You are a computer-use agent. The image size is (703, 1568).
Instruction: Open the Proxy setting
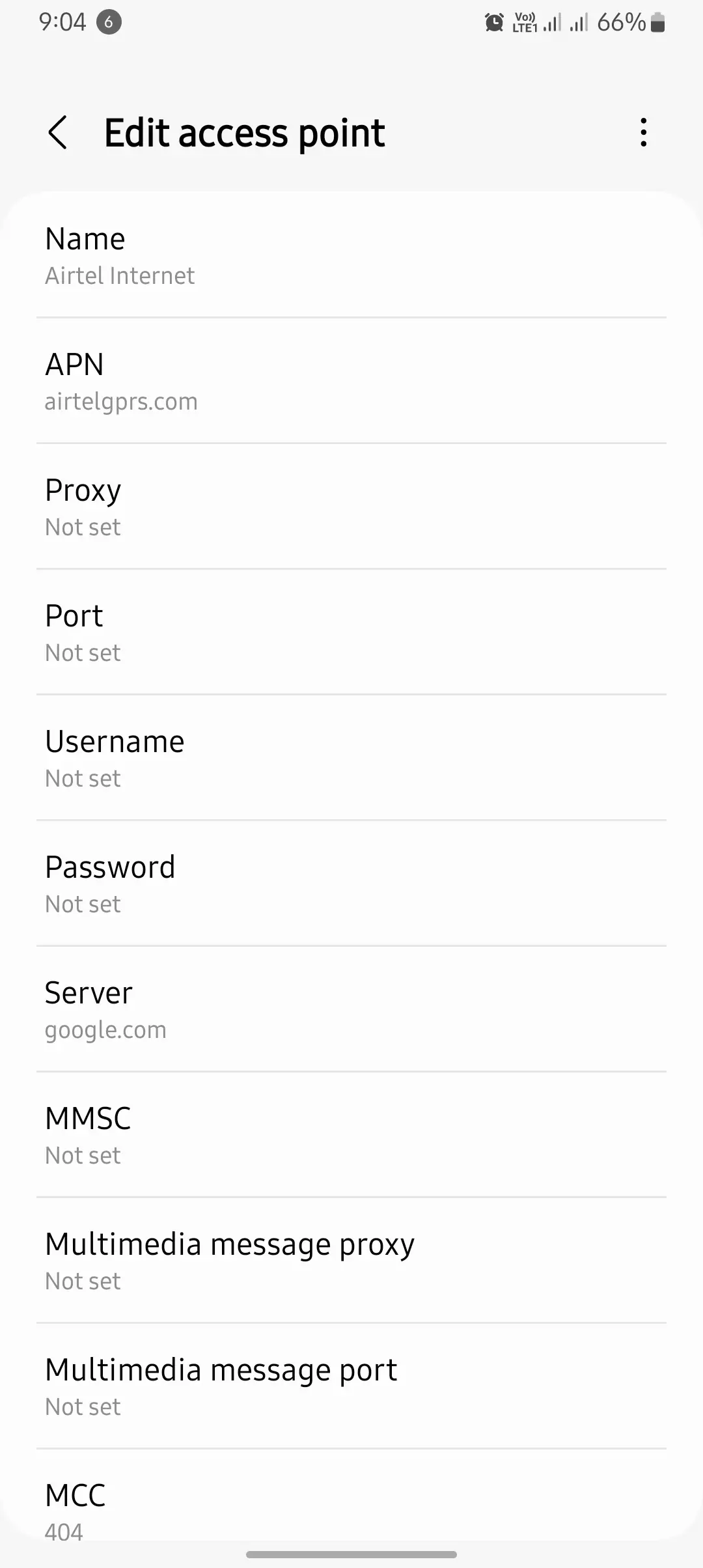click(351, 507)
